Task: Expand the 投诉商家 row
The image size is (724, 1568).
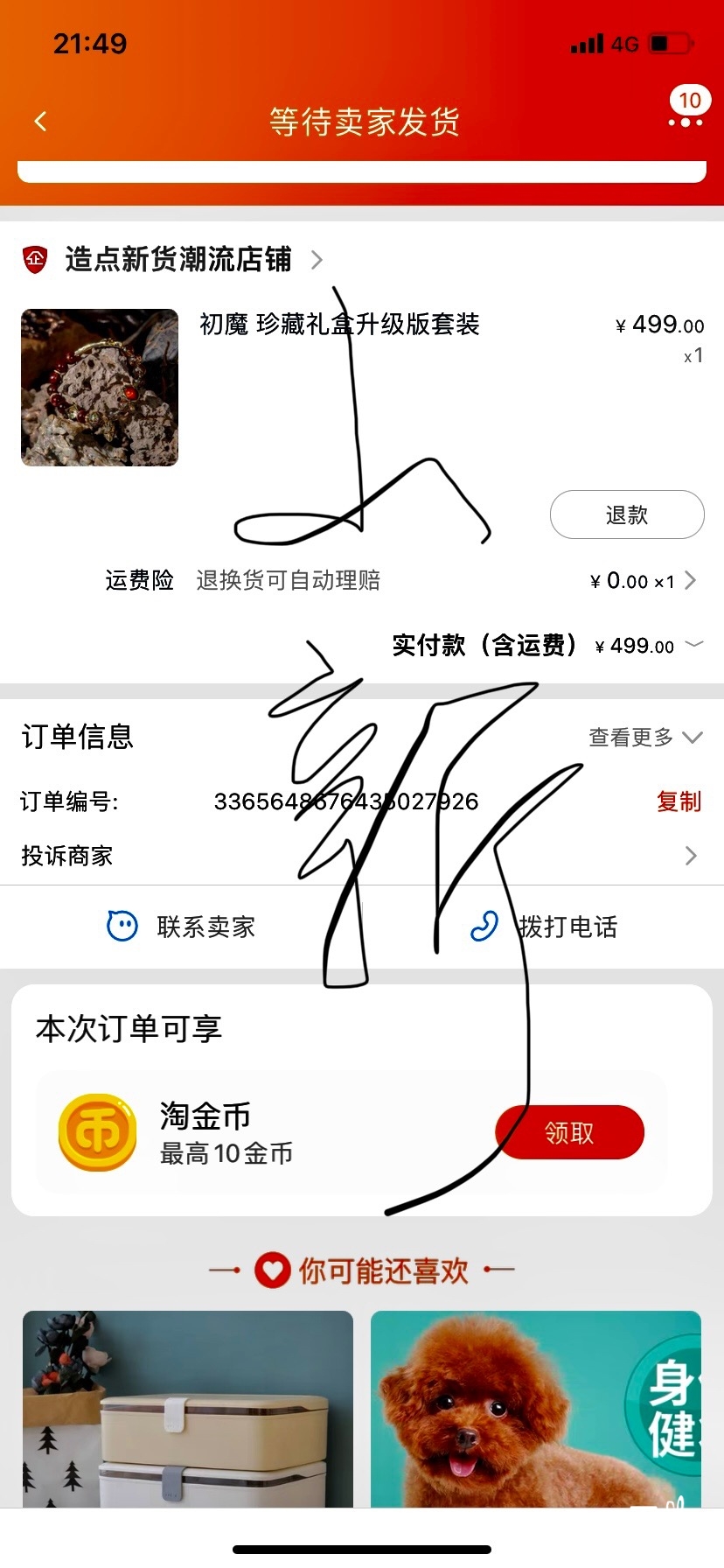Action: (x=691, y=856)
